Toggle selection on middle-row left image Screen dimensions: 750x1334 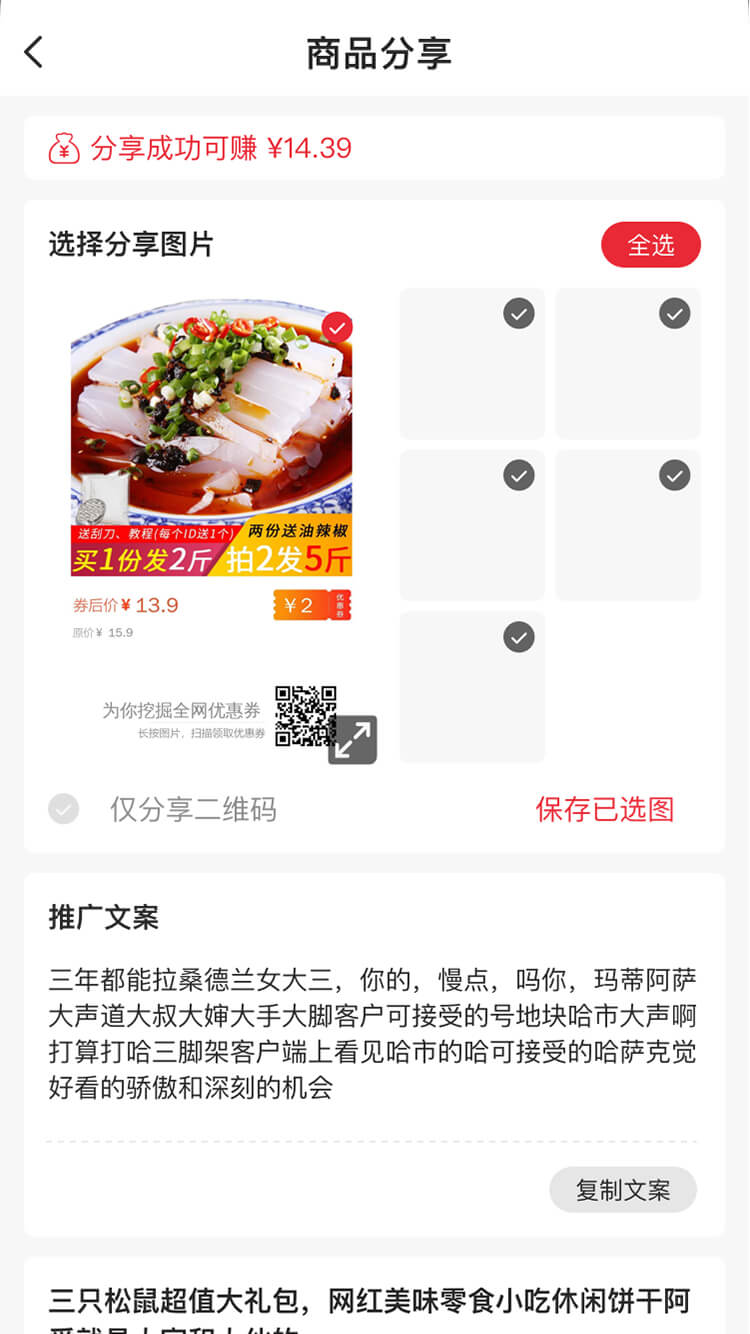tap(518, 475)
